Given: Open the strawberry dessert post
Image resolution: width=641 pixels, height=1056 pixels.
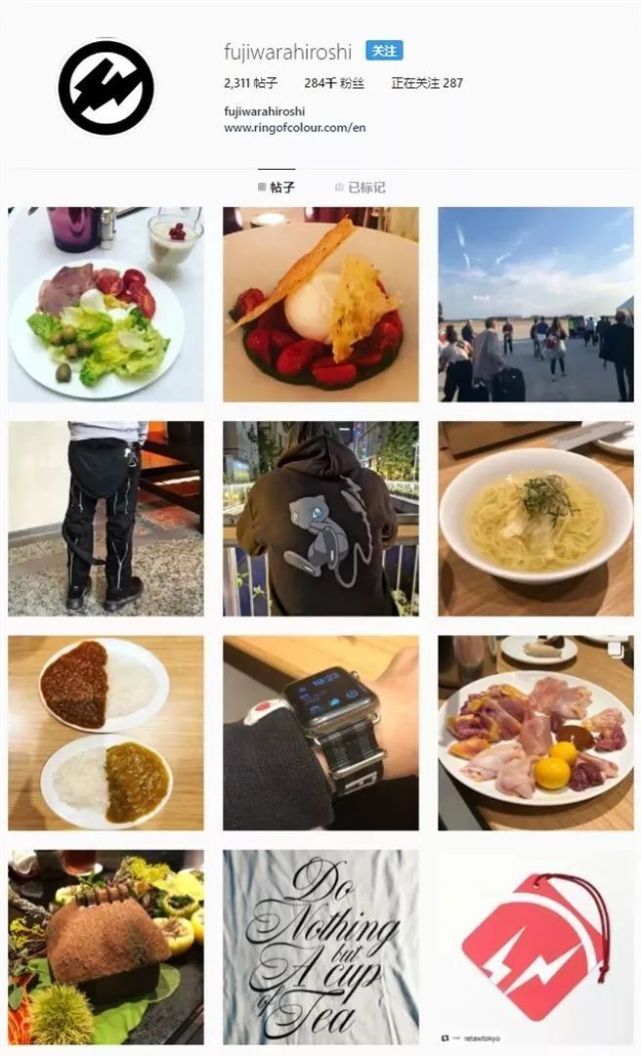Looking at the screenshot, I should pyautogui.click(x=321, y=304).
